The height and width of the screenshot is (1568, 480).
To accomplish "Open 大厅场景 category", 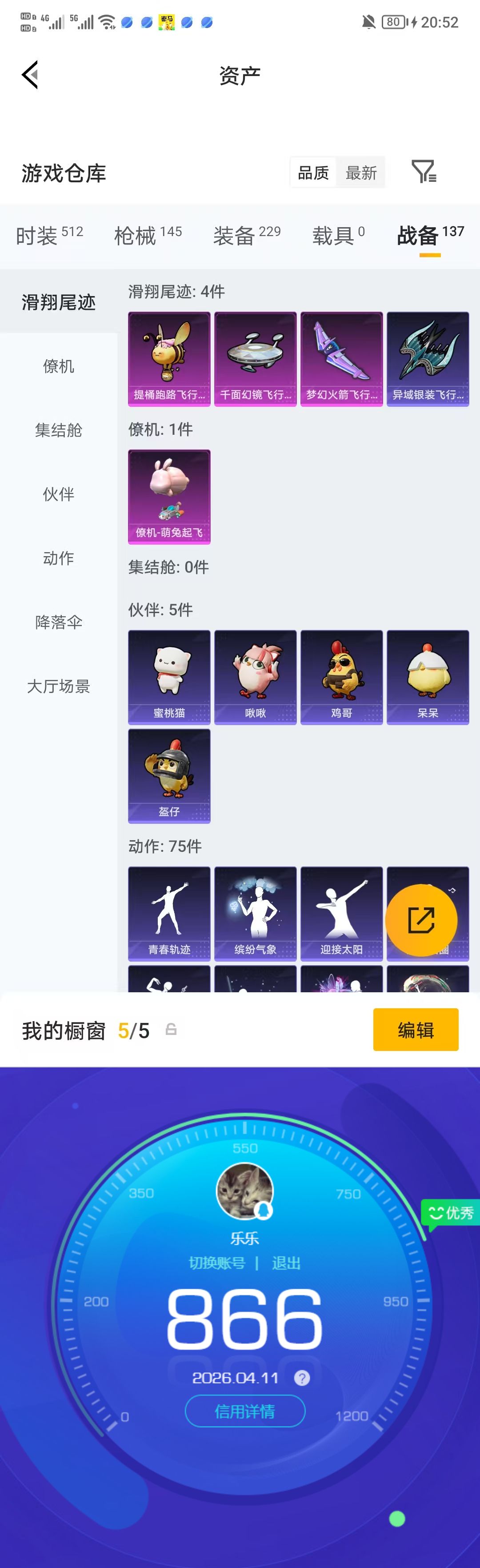I will (58, 686).
